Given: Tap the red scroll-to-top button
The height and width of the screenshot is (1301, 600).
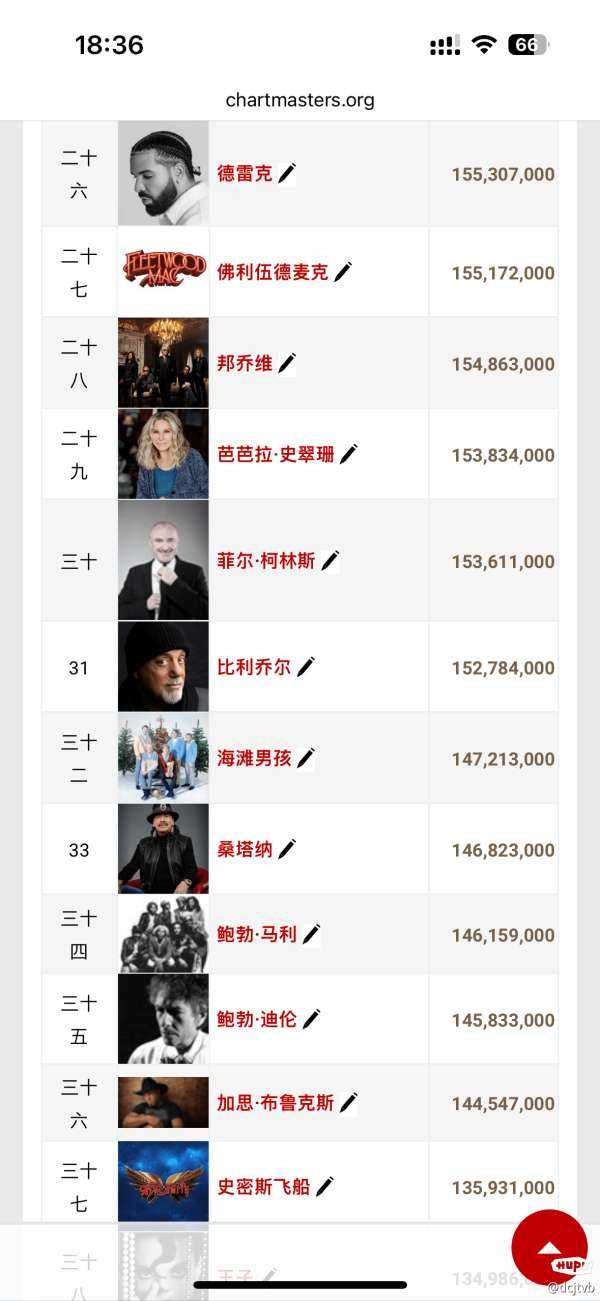Looking at the screenshot, I should (x=549, y=1247).
